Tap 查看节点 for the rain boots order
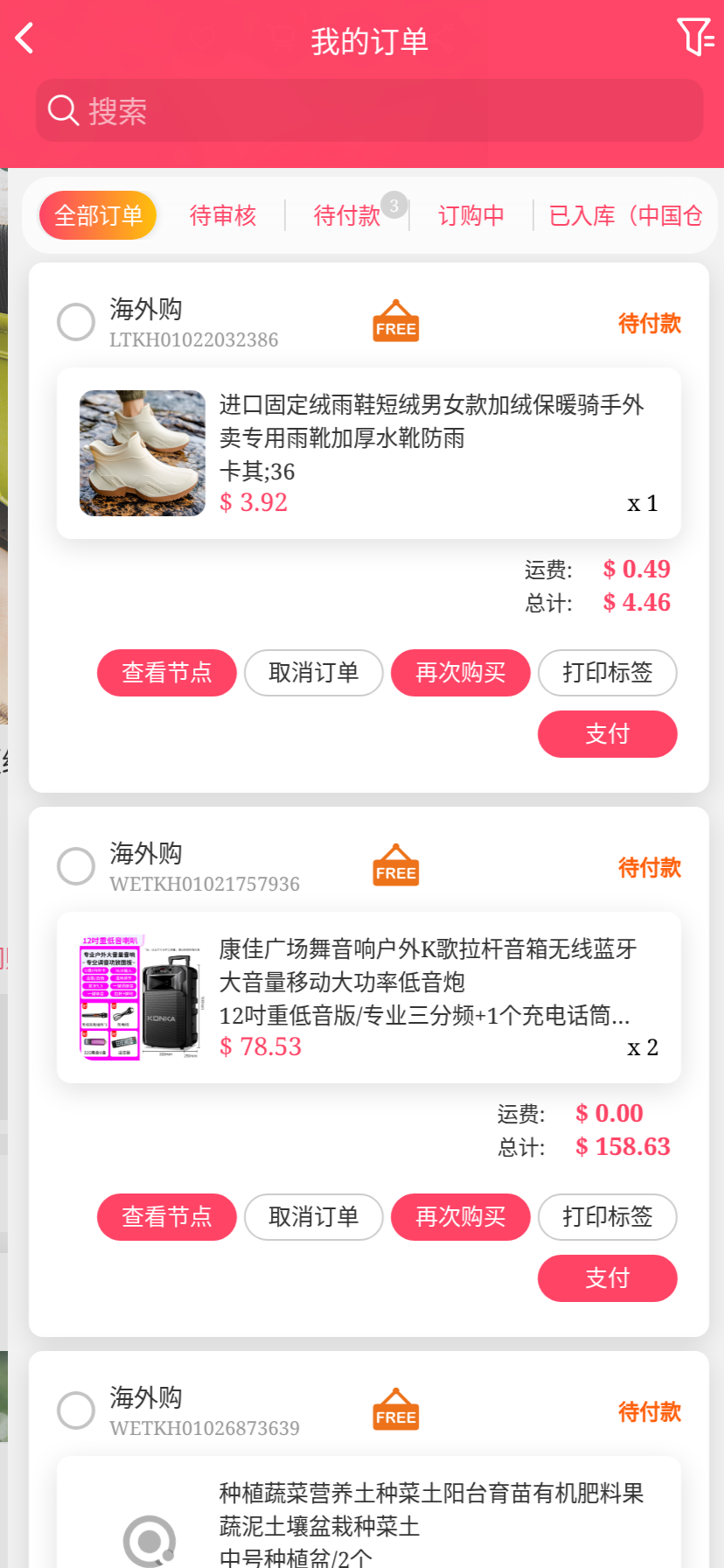This screenshot has height=1568, width=724. point(167,673)
